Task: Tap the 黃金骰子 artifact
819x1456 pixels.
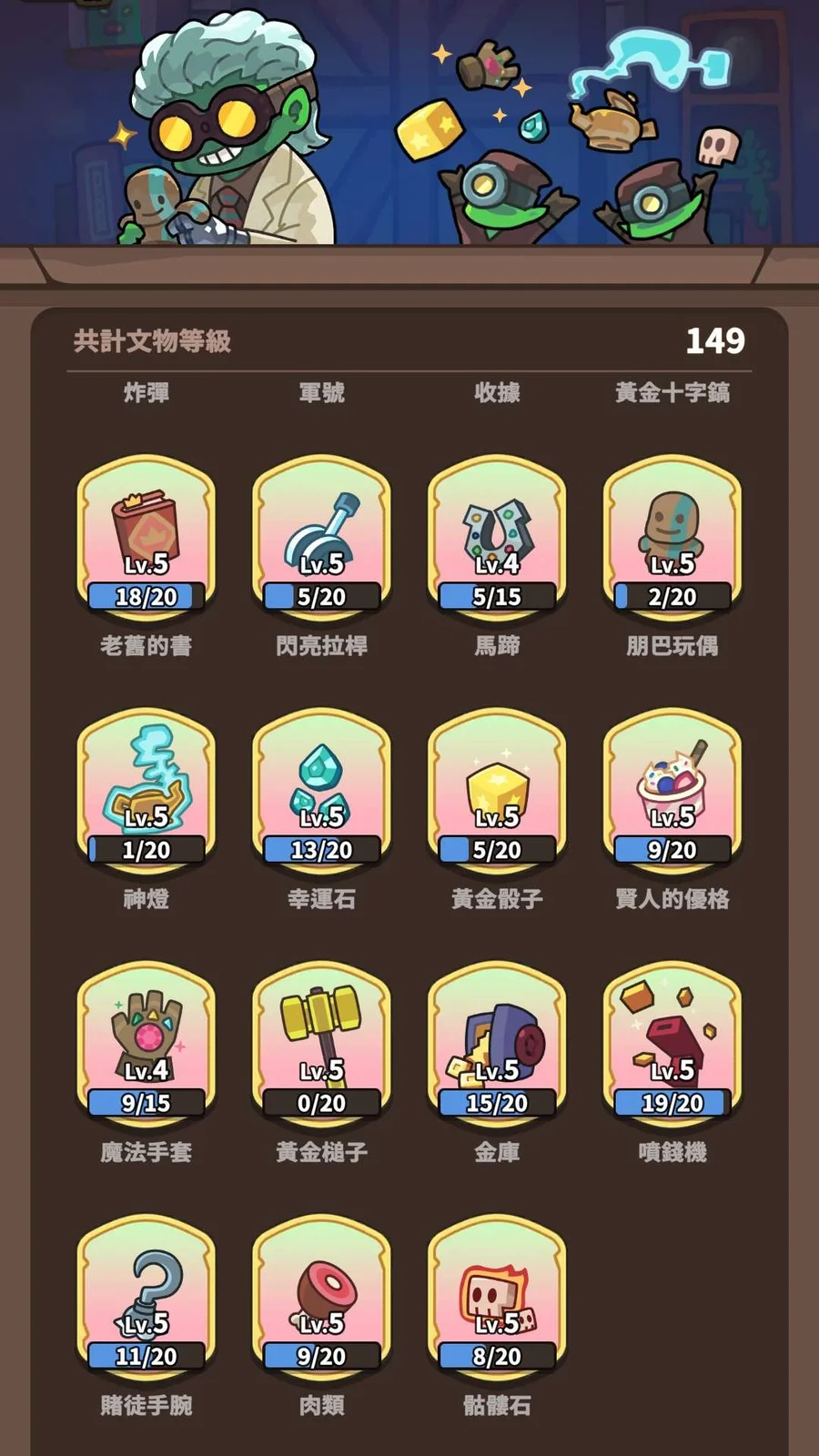Action: coord(497,790)
